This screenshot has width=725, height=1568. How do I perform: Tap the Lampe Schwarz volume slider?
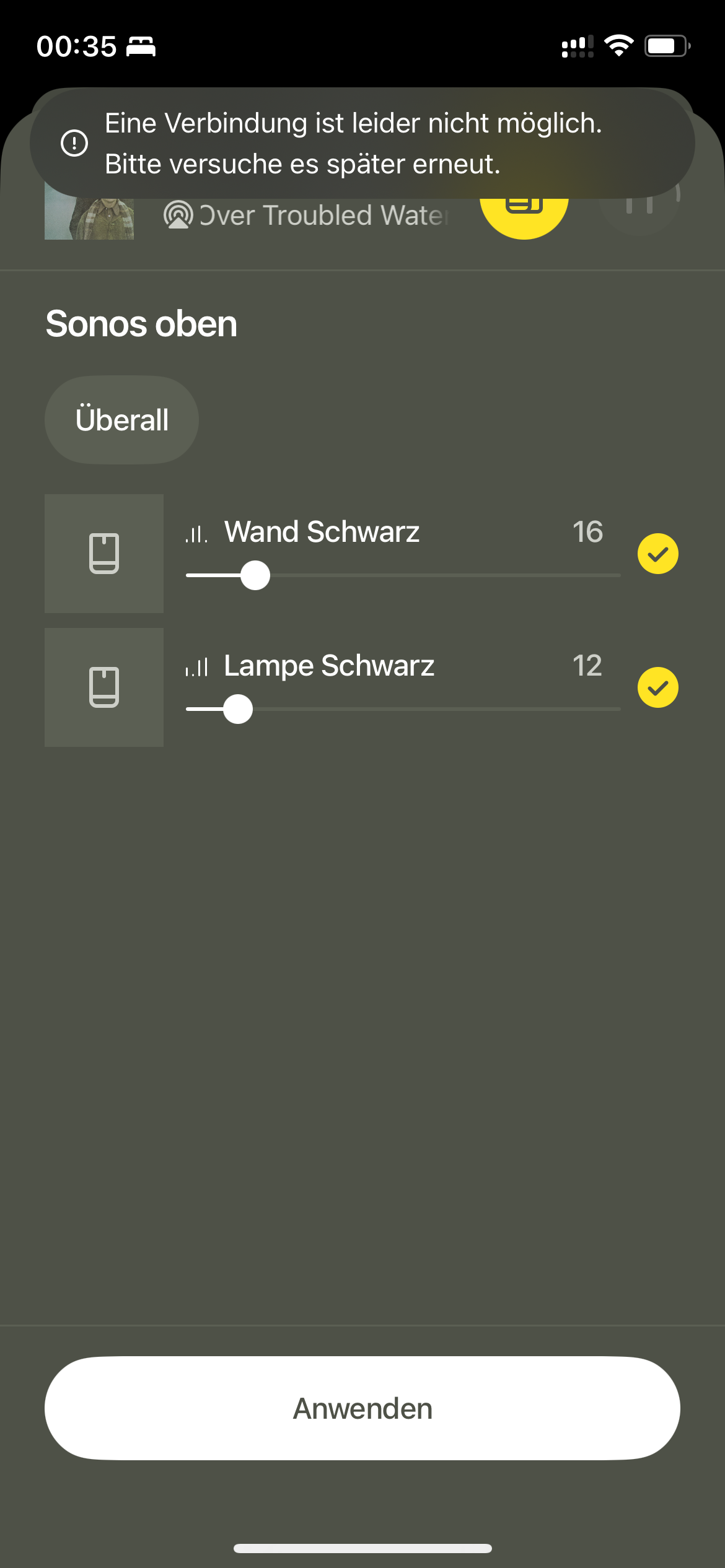click(403, 709)
